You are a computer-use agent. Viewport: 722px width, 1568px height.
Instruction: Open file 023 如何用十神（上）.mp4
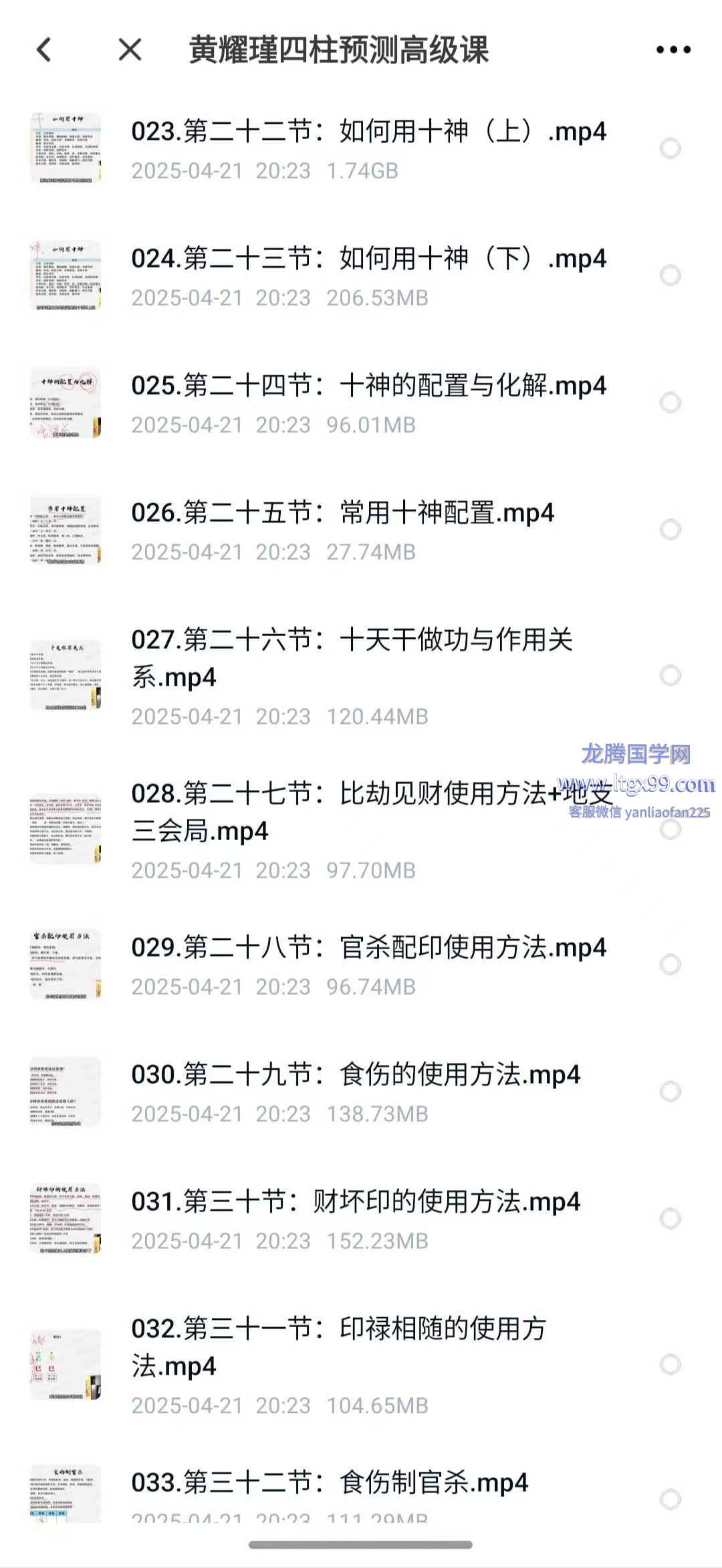tap(368, 132)
